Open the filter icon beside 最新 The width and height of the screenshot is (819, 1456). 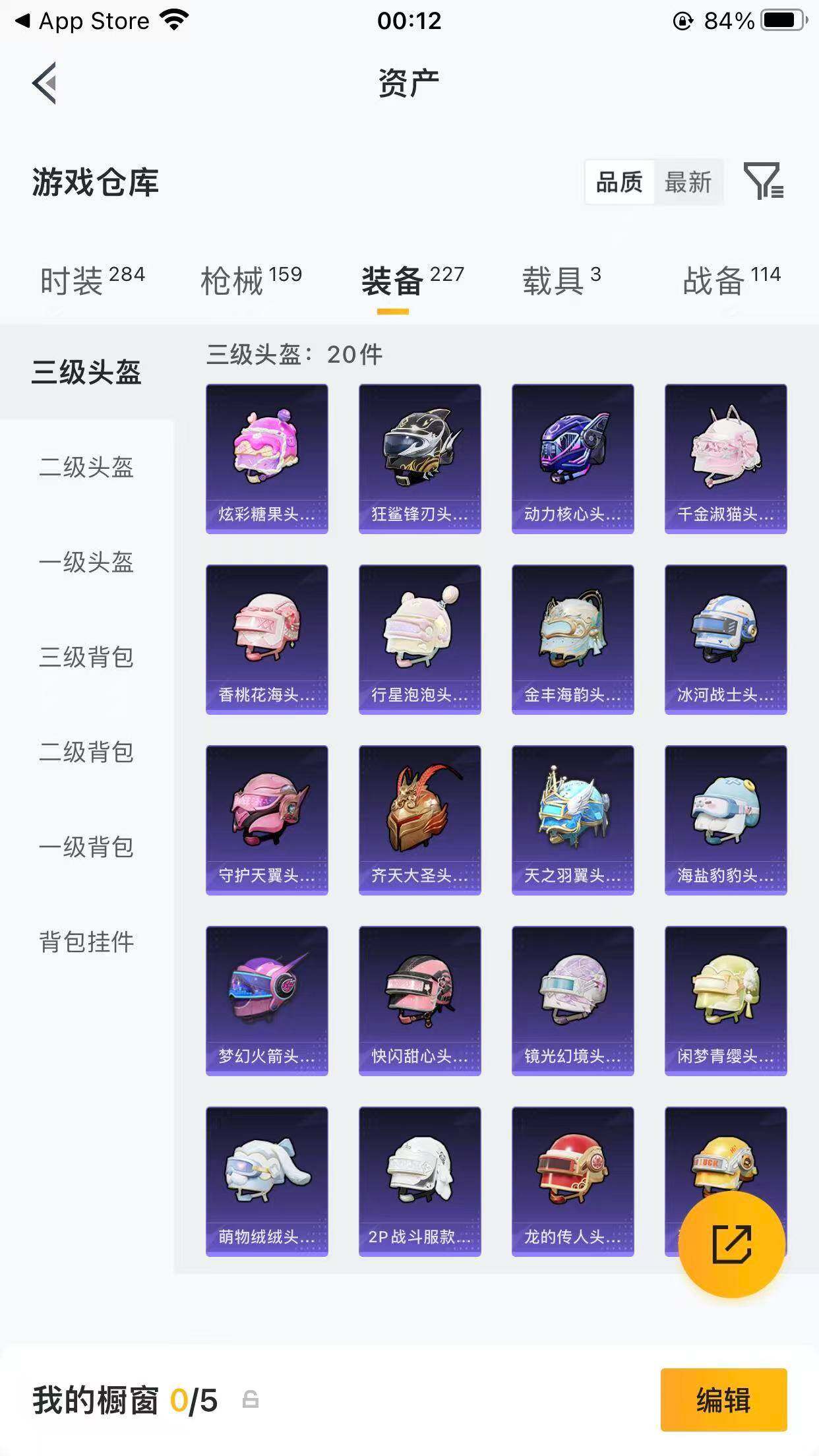763,181
